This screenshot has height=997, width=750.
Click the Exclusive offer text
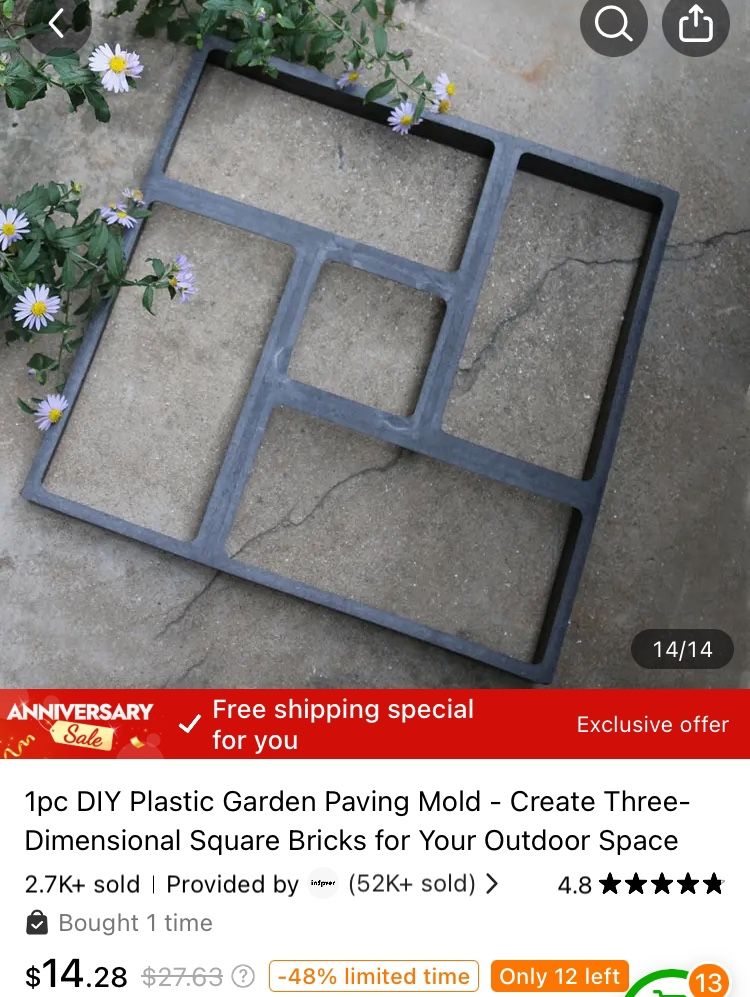point(651,724)
